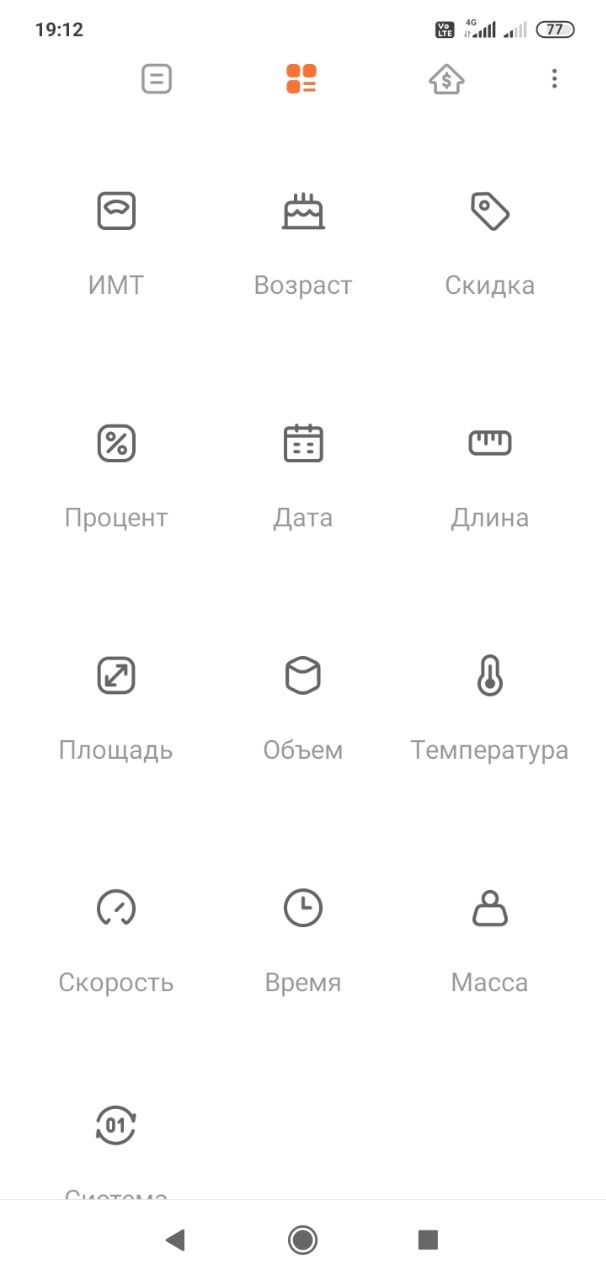
Task: Tap the system home button
Action: tap(302, 1240)
